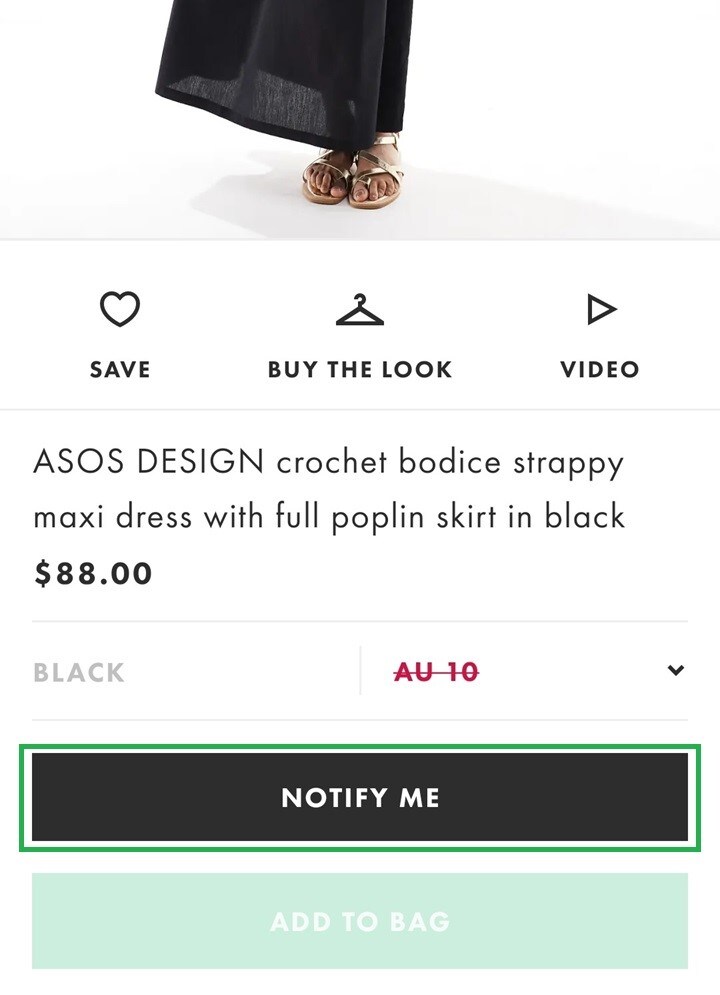
Task: Save this dress to favourites
Action: coord(120,334)
